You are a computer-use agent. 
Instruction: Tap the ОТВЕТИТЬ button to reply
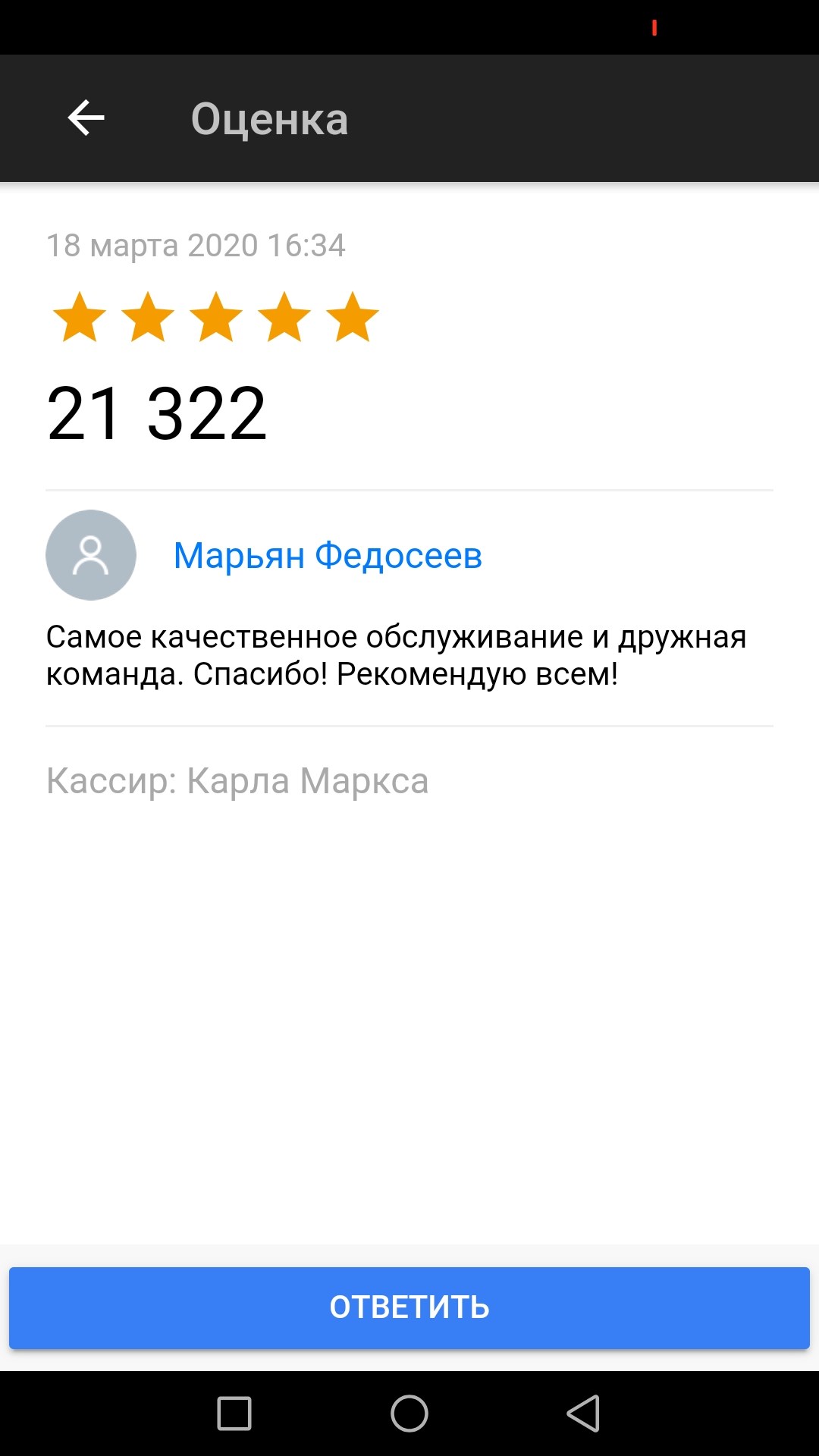(409, 1307)
